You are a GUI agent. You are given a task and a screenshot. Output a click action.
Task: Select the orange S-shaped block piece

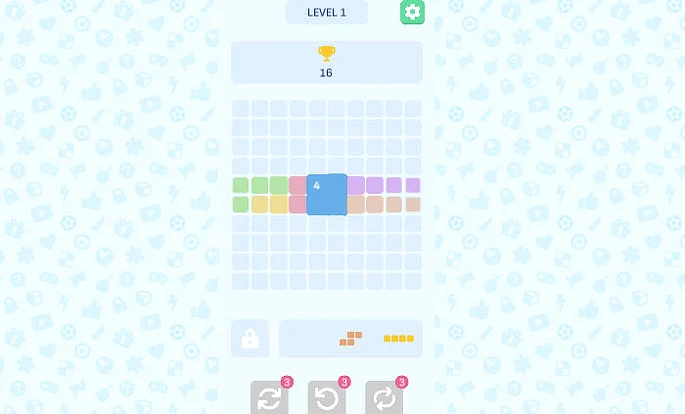point(350,339)
